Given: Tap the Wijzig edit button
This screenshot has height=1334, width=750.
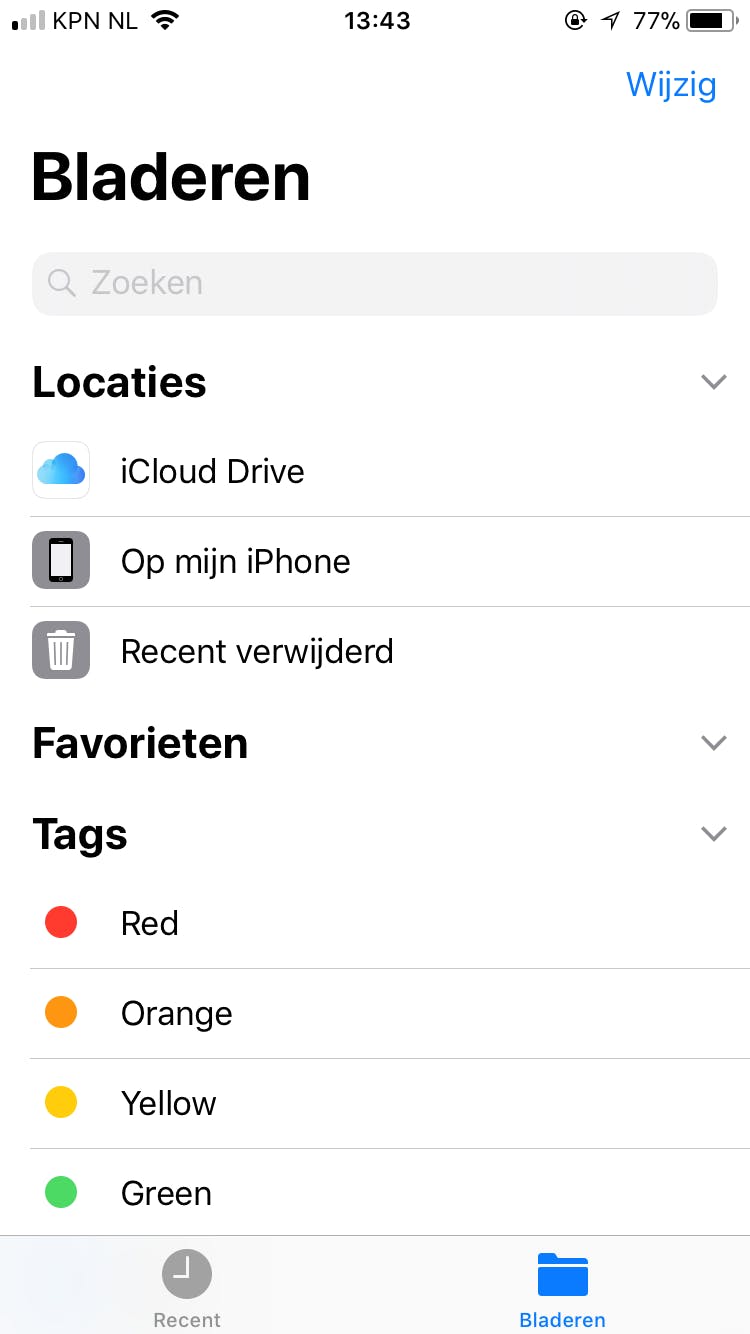Looking at the screenshot, I should (x=670, y=85).
